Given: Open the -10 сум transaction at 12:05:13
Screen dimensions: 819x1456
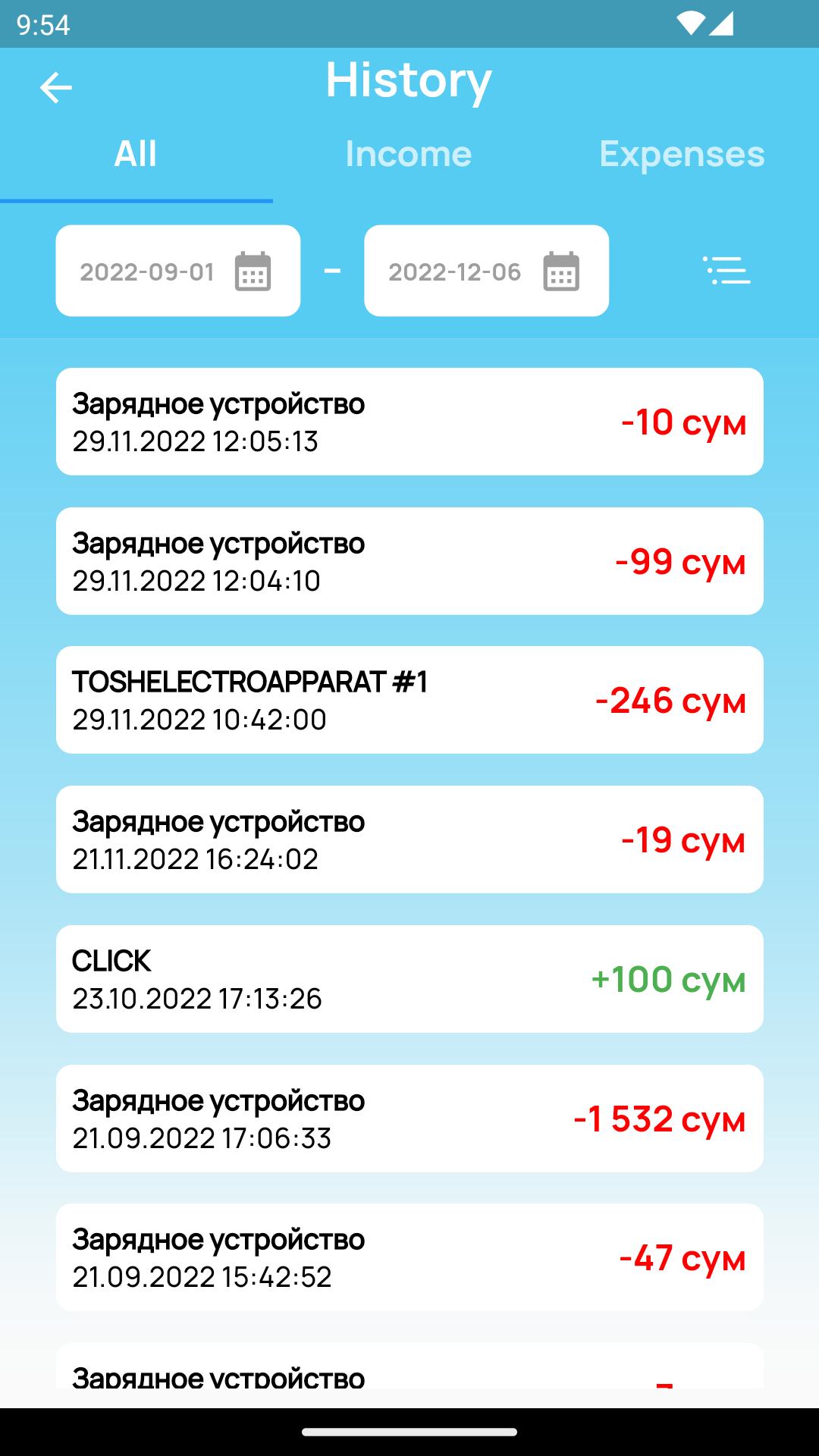Looking at the screenshot, I should tap(409, 422).
